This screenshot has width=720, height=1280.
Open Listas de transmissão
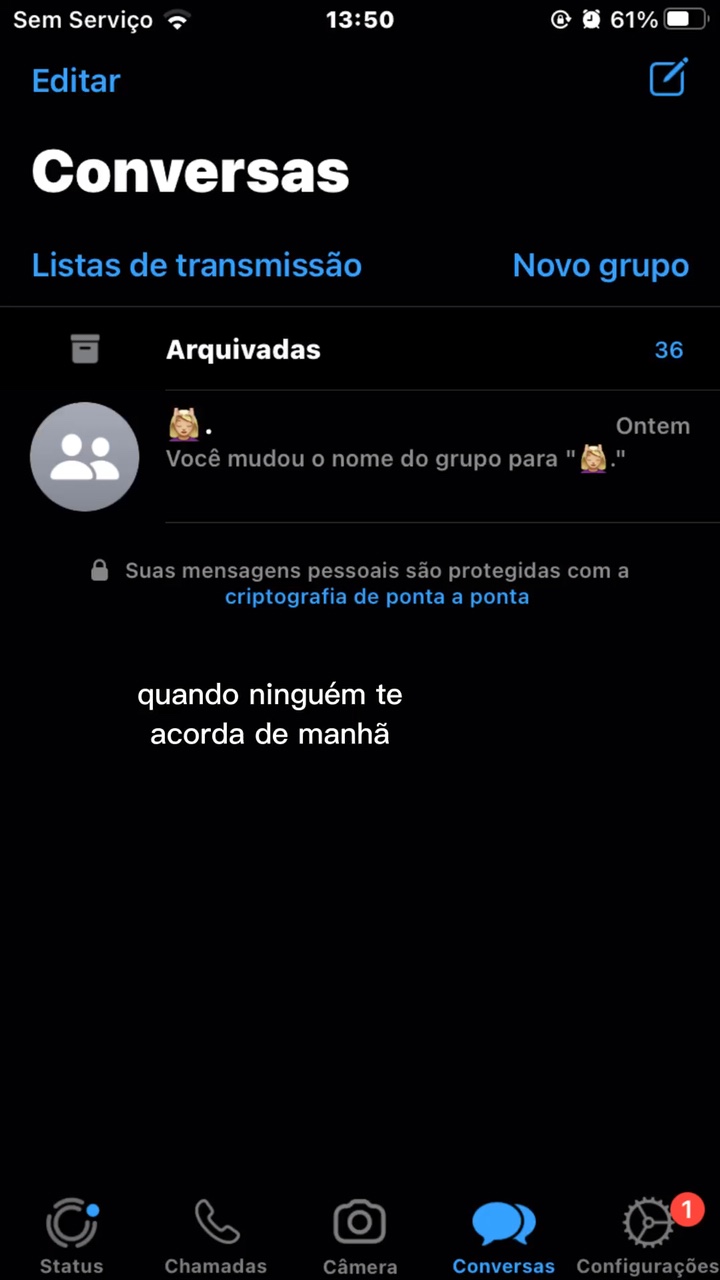197,265
